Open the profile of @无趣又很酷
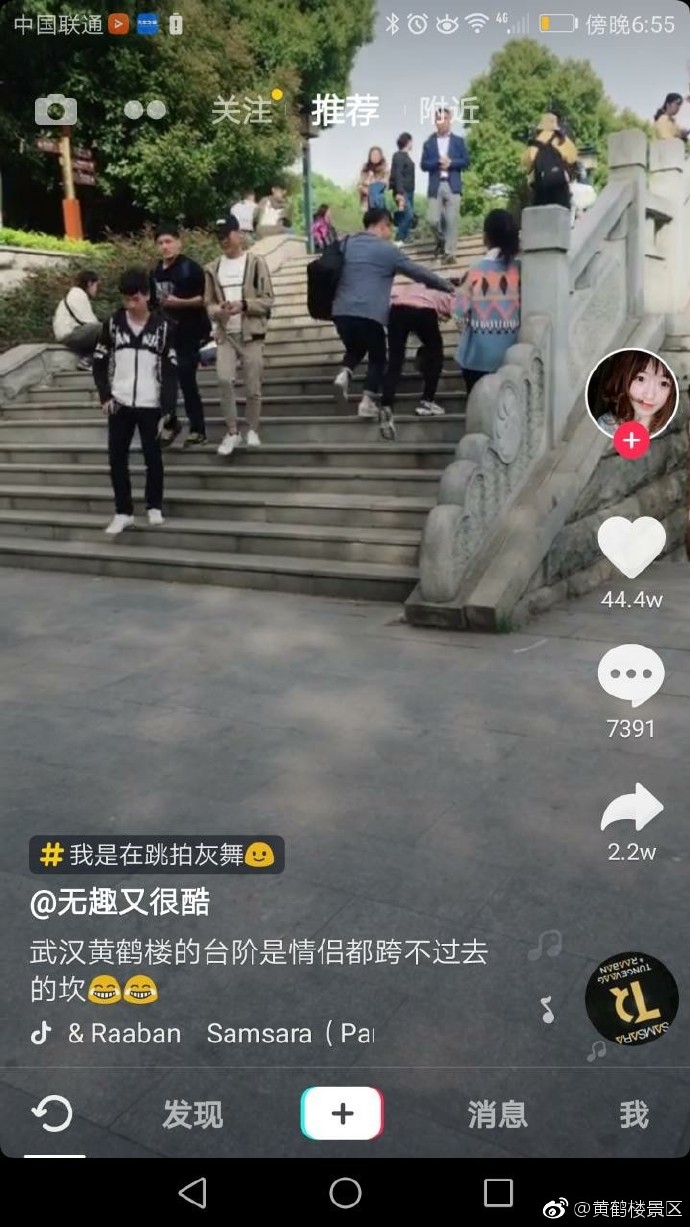This screenshot has height=1227, width=690. pos(120,903)
